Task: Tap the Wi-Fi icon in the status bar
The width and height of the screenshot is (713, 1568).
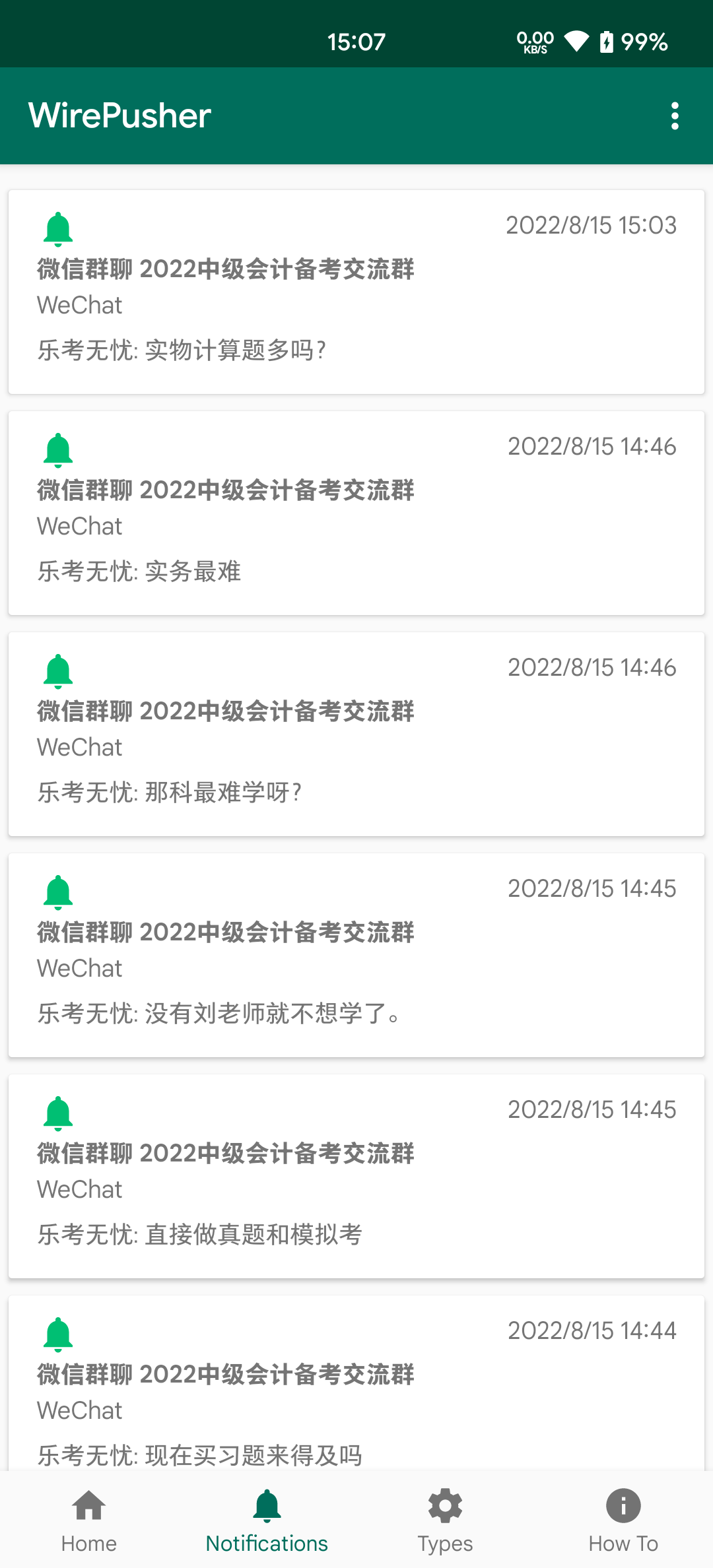Action: point(576,41)
